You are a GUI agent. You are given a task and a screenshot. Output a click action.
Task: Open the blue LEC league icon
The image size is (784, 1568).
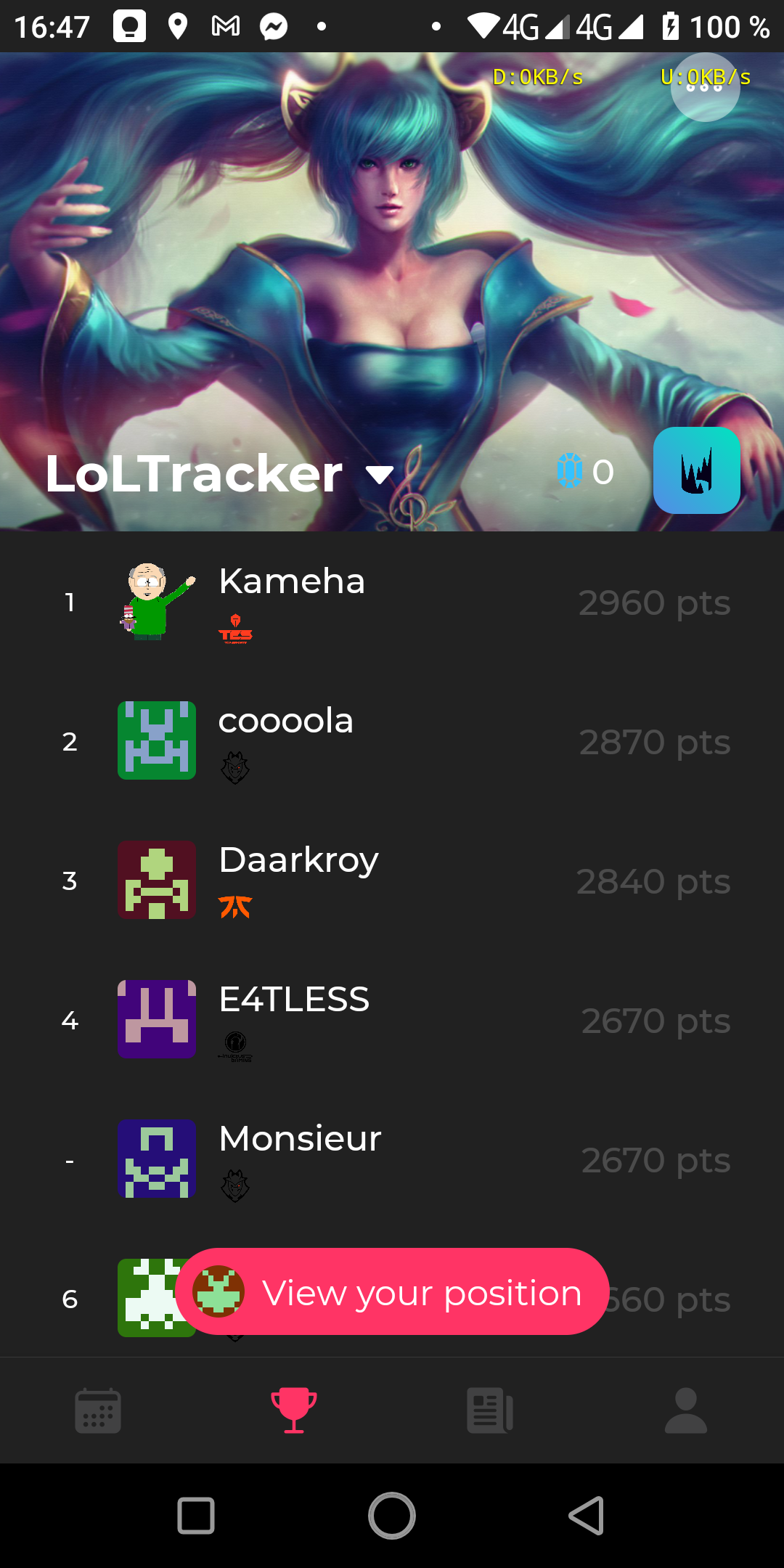pyautogui.click(x=696, y=470)
